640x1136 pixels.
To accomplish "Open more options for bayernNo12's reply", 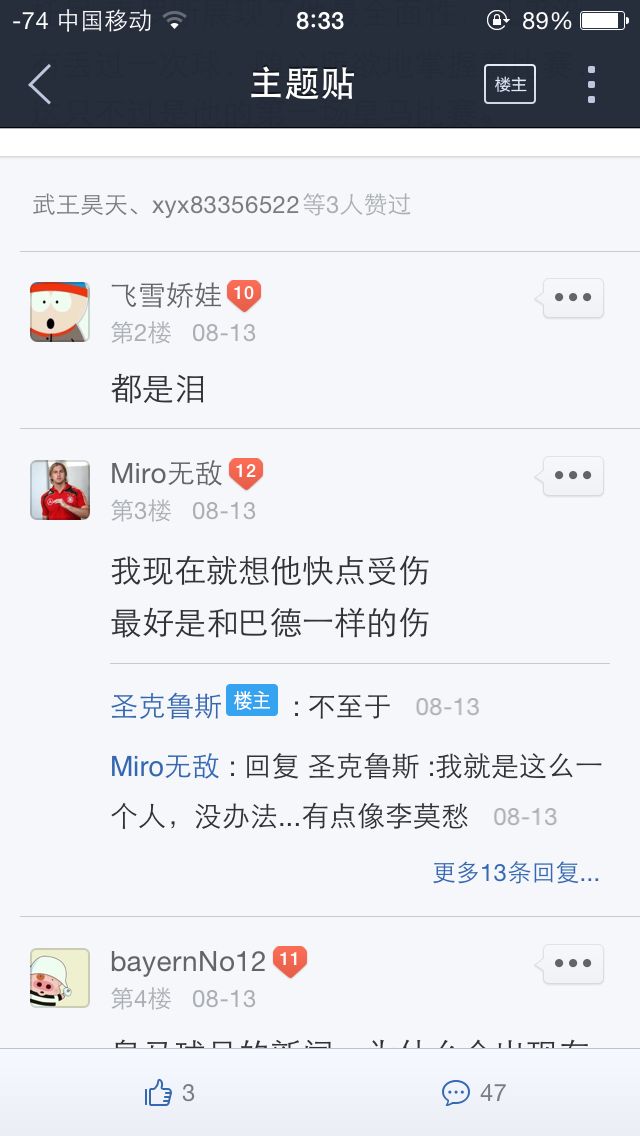I will pos(573,964).
